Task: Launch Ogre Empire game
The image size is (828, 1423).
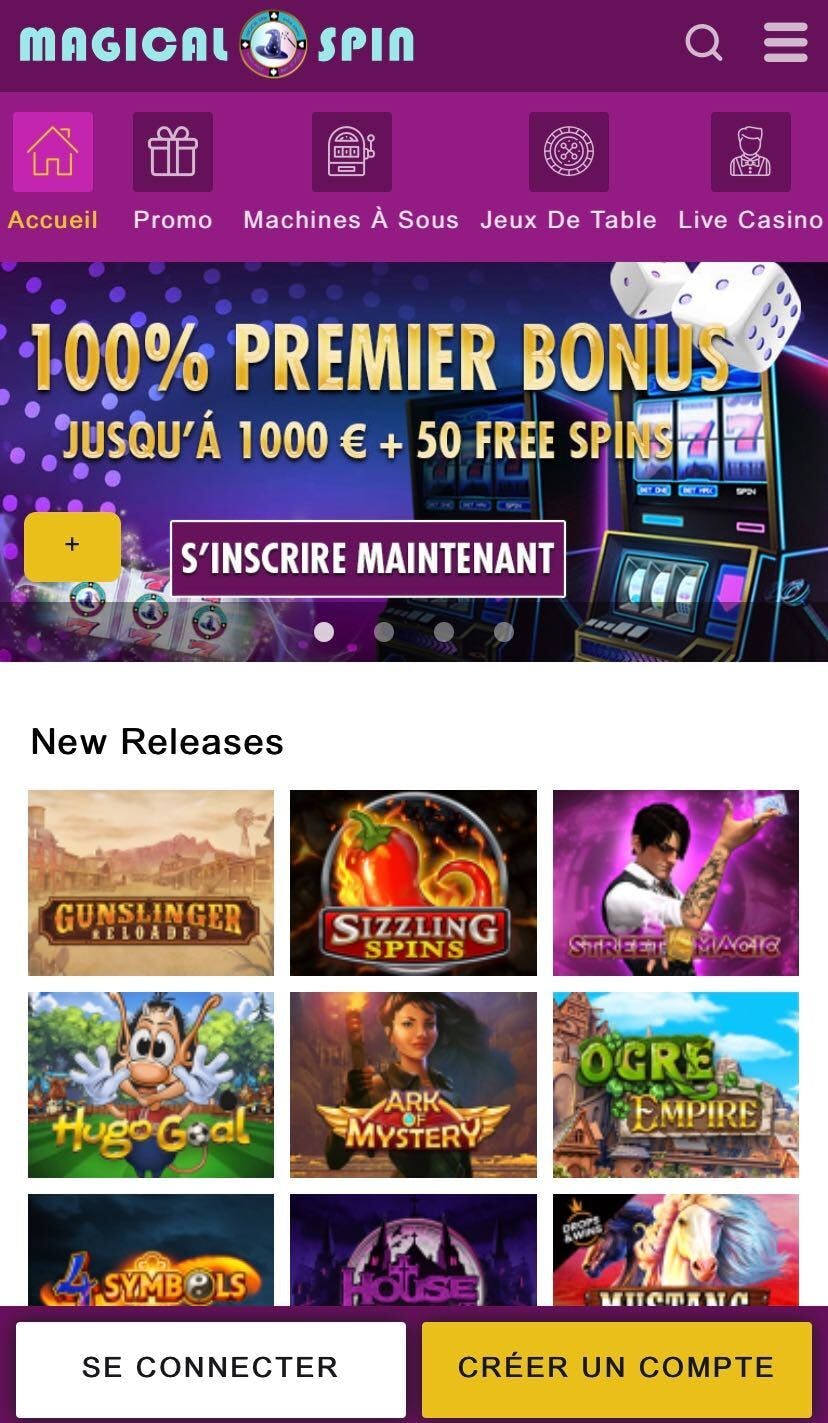Action: click(x=675, y=1084)
